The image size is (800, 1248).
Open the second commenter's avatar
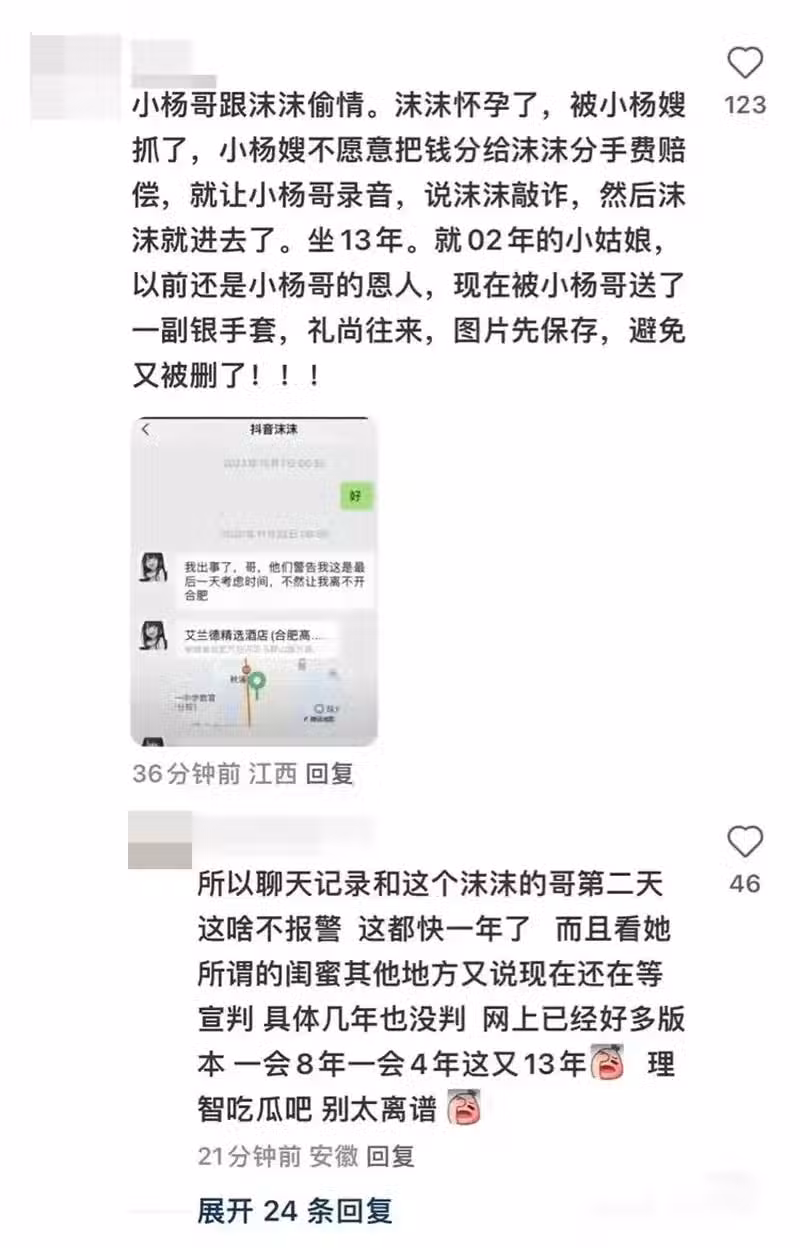160,840
